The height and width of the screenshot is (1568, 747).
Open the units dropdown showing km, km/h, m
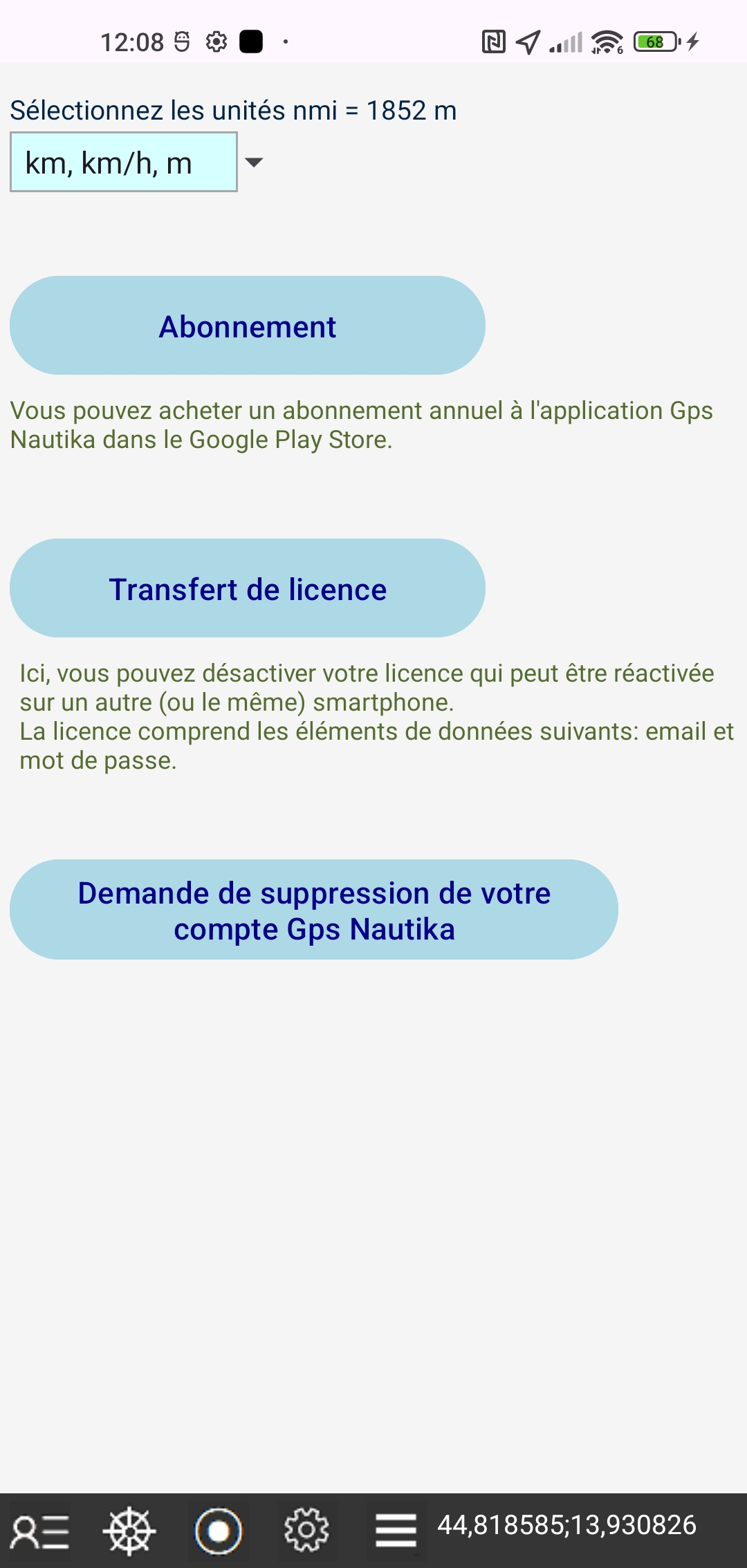pos(137,162)
